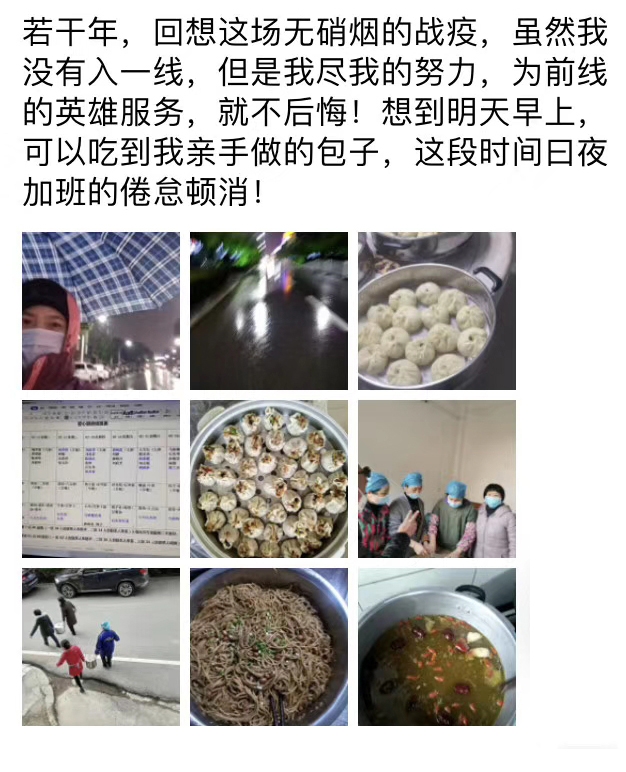Screen dimensions: 626x772
Task: Open the photo of people walking past parked cars
Action: (x=101, y=647)
